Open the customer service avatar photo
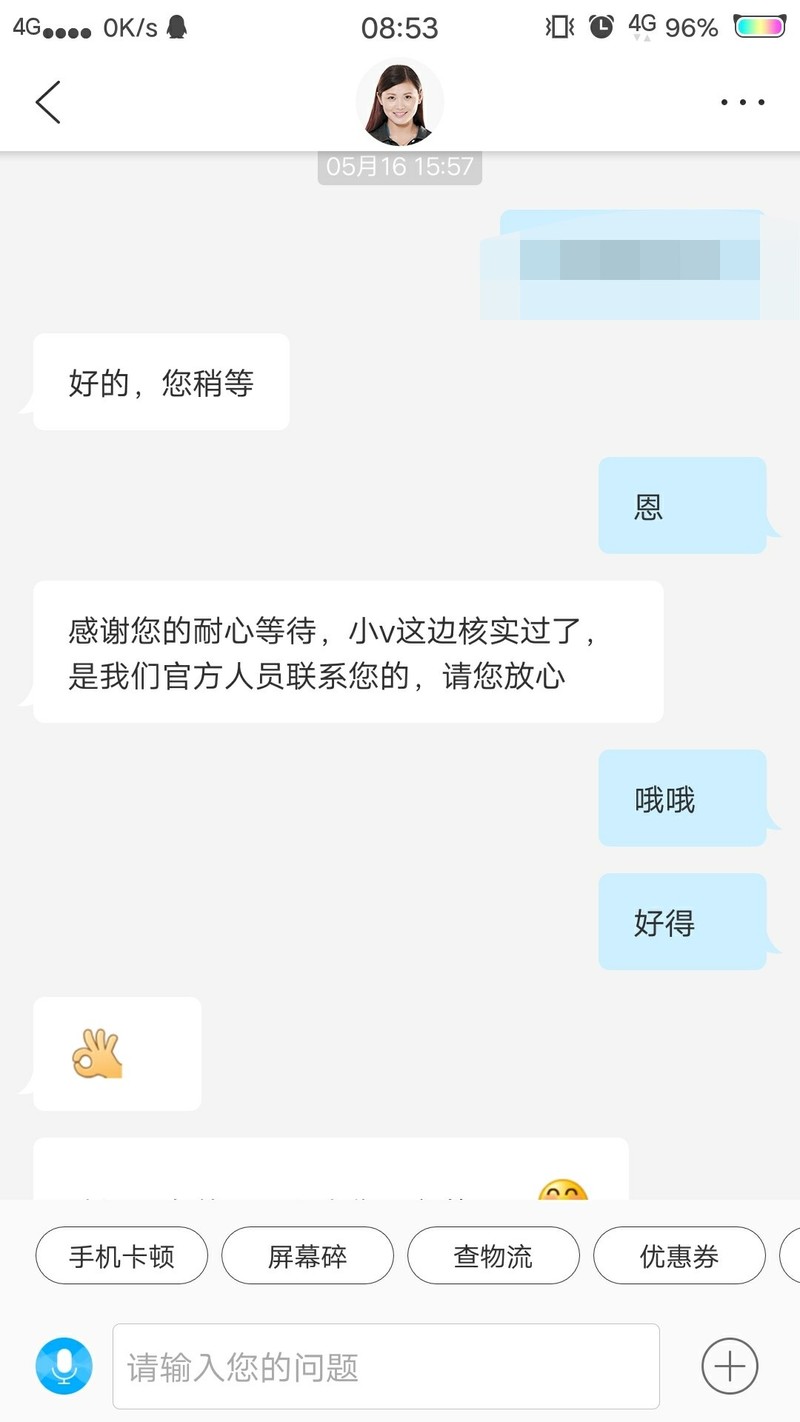The image size is (800, 1422). tap(400, 103)
